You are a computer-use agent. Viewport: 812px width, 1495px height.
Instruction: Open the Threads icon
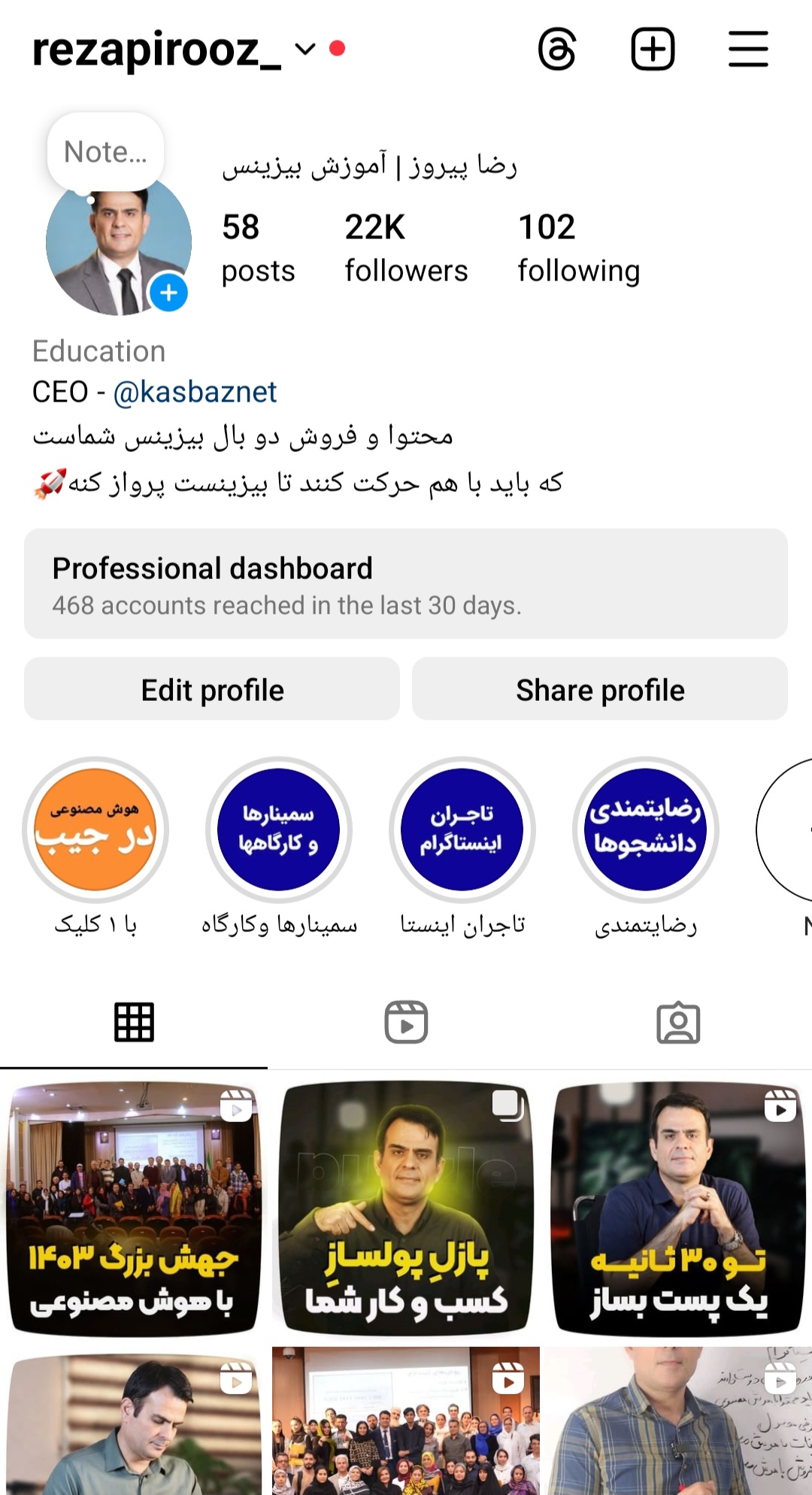[x=557, y=50]
